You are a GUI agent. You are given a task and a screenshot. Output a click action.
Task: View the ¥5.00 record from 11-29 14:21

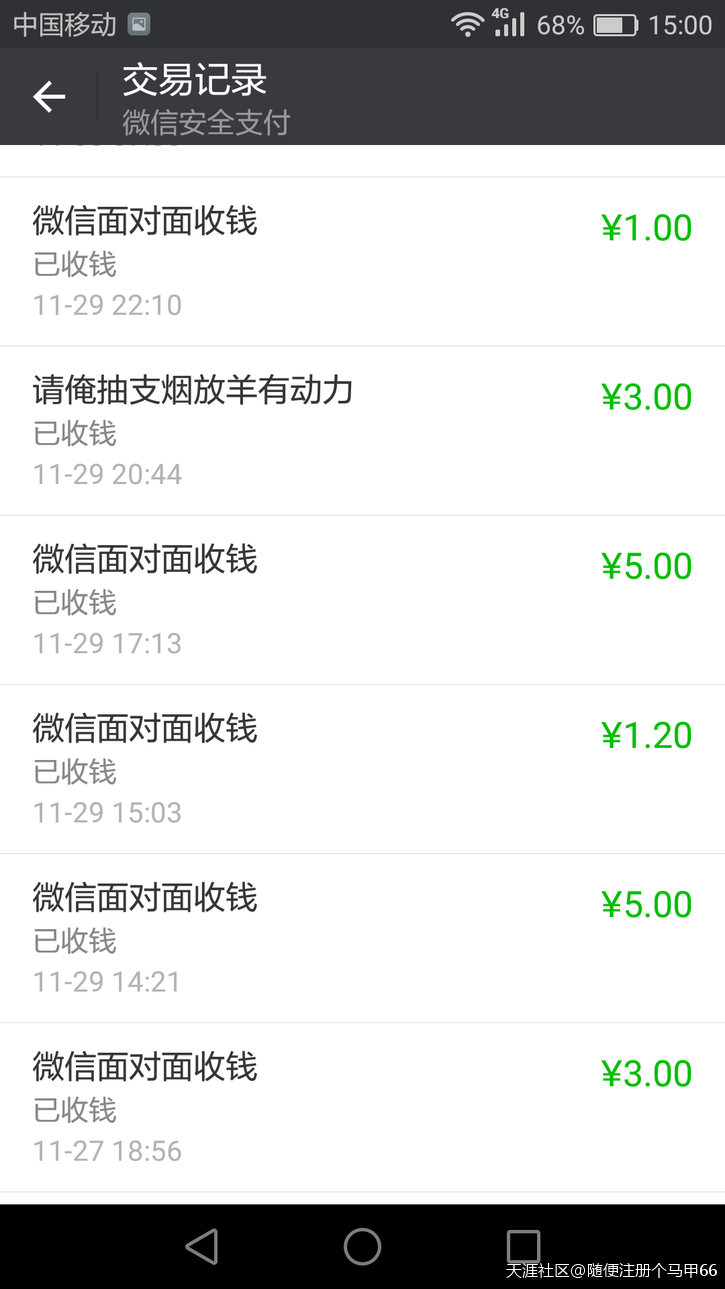pyautogui.click(x=362, y=938)
